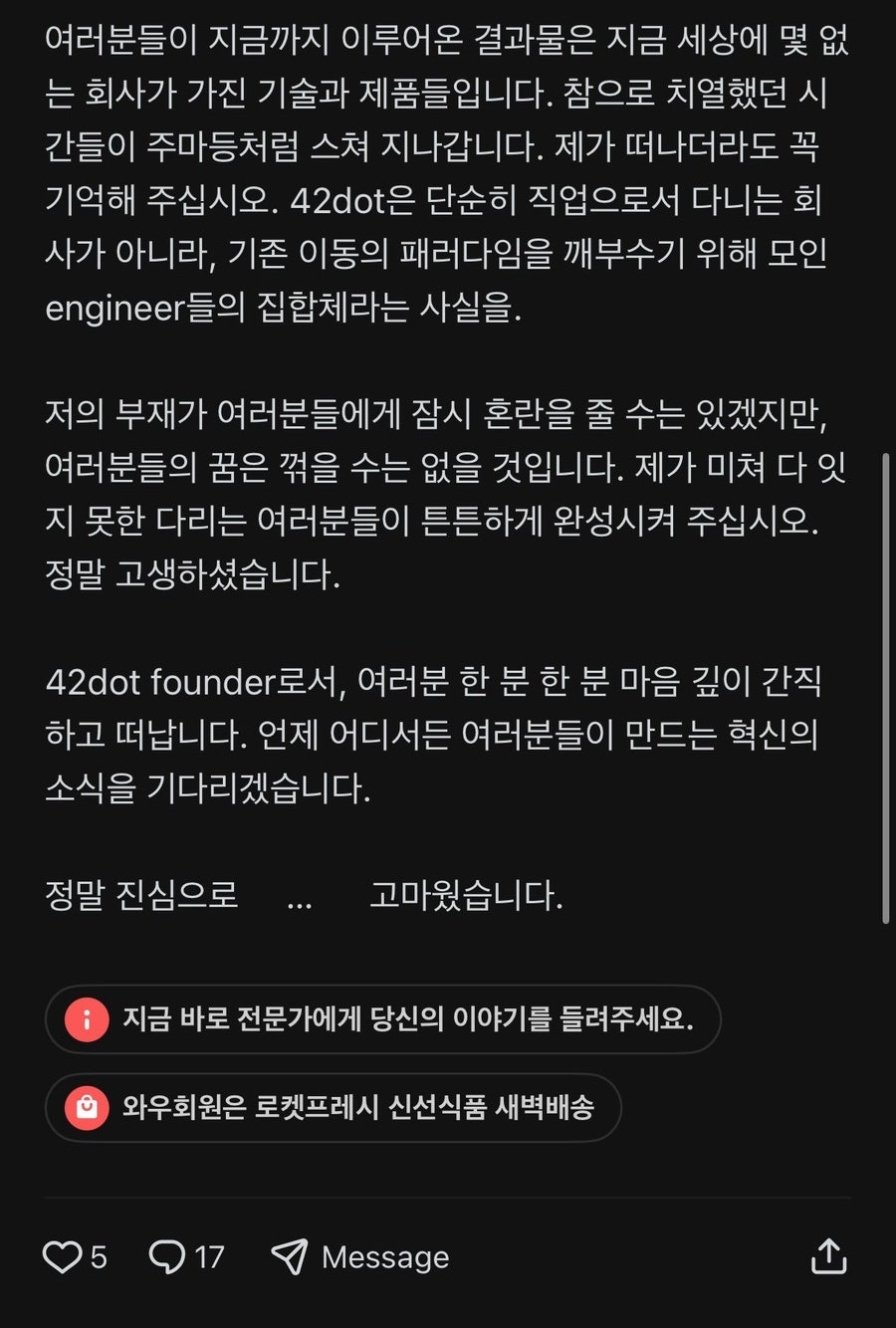Like this post with the heart icon
The width and height of the screenshot is (896, 1328).
[x=62, y=1256]
